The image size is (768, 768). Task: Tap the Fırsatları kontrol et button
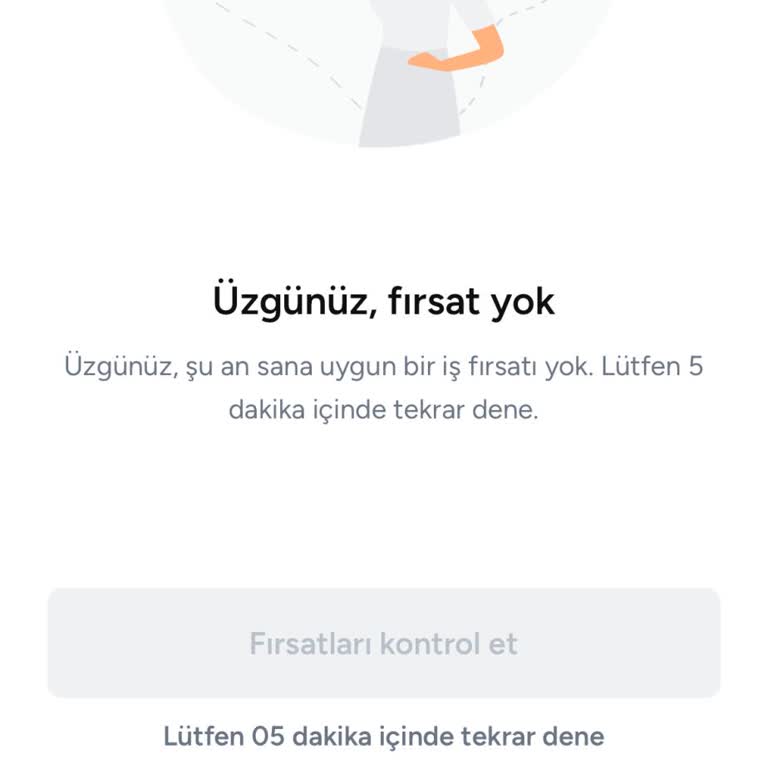[x=384, y=643]
